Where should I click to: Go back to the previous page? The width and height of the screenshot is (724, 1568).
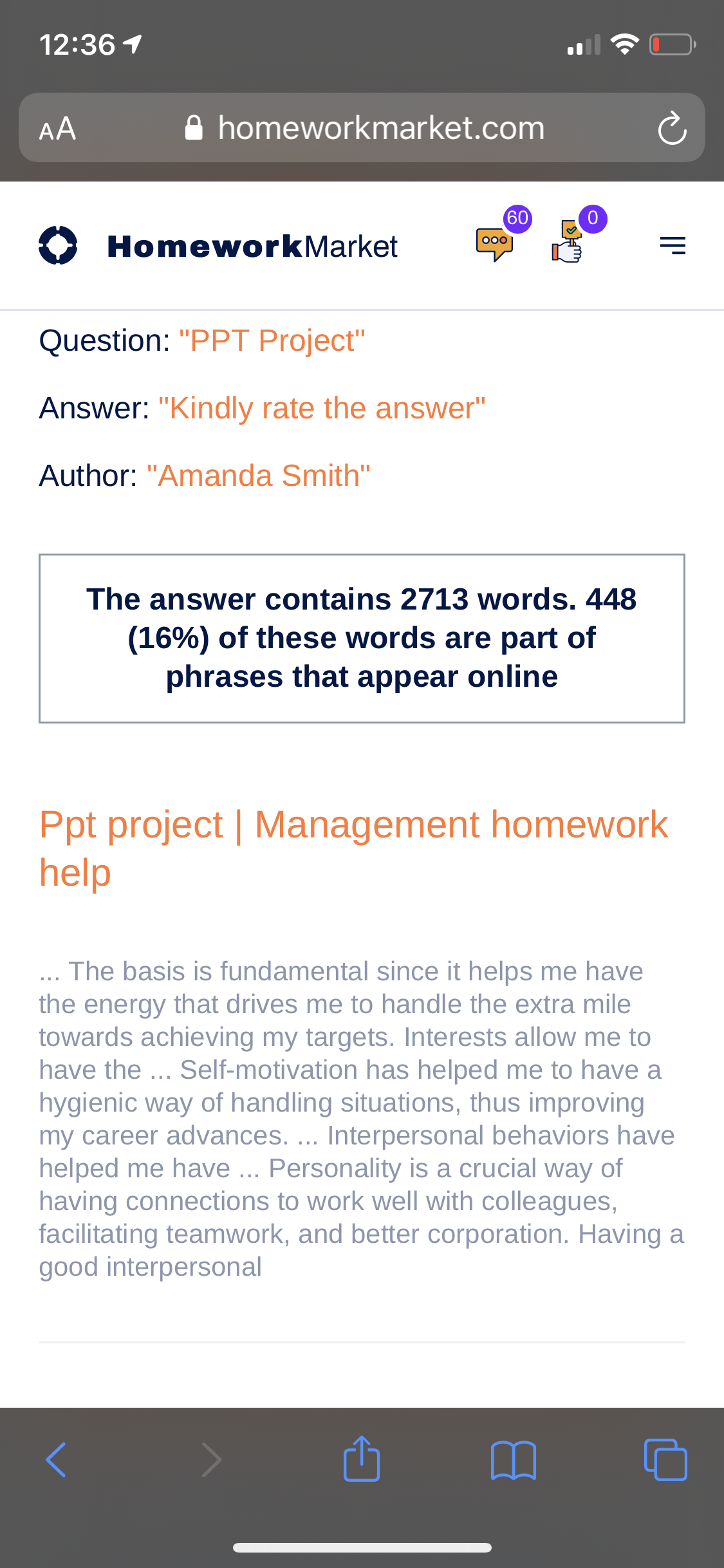[x=56, y=1459]
